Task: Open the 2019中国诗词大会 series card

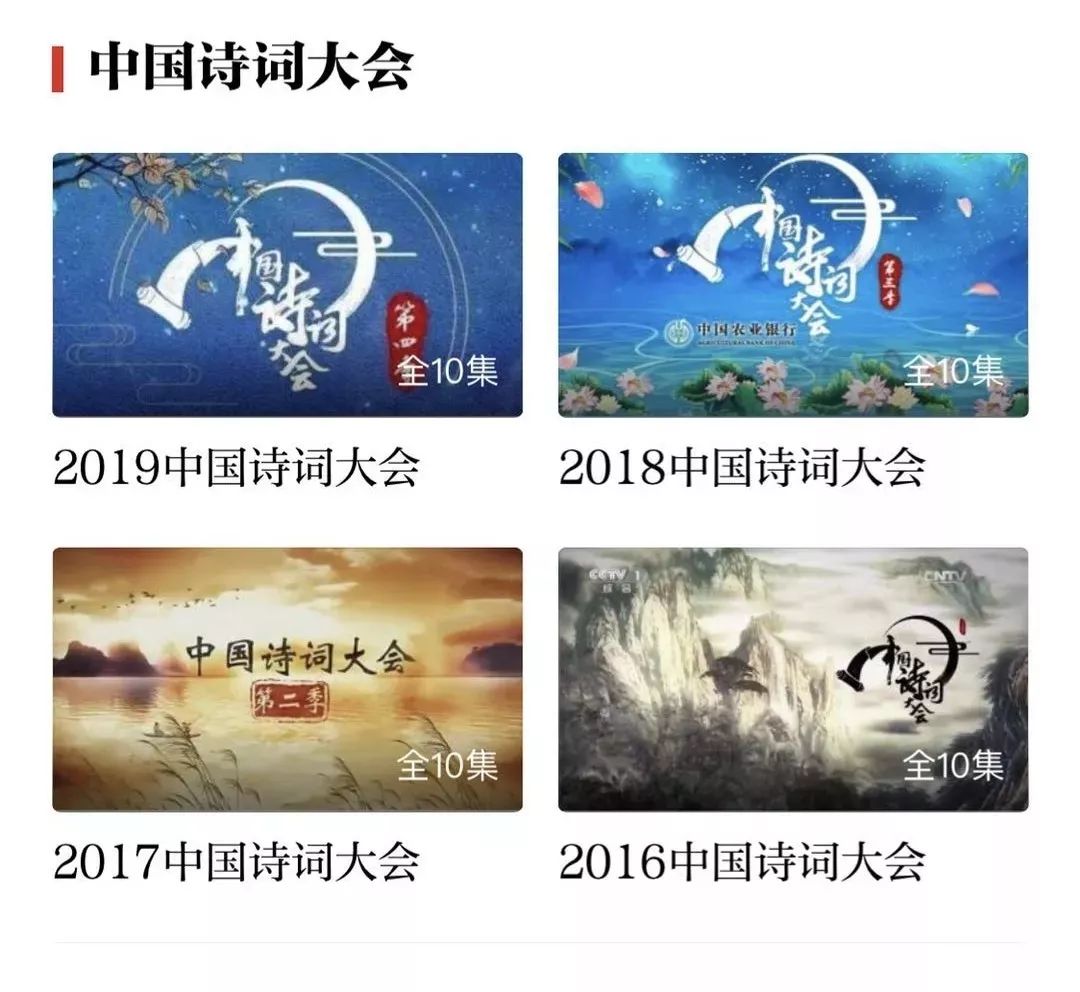Action: (x=287, y=285)
